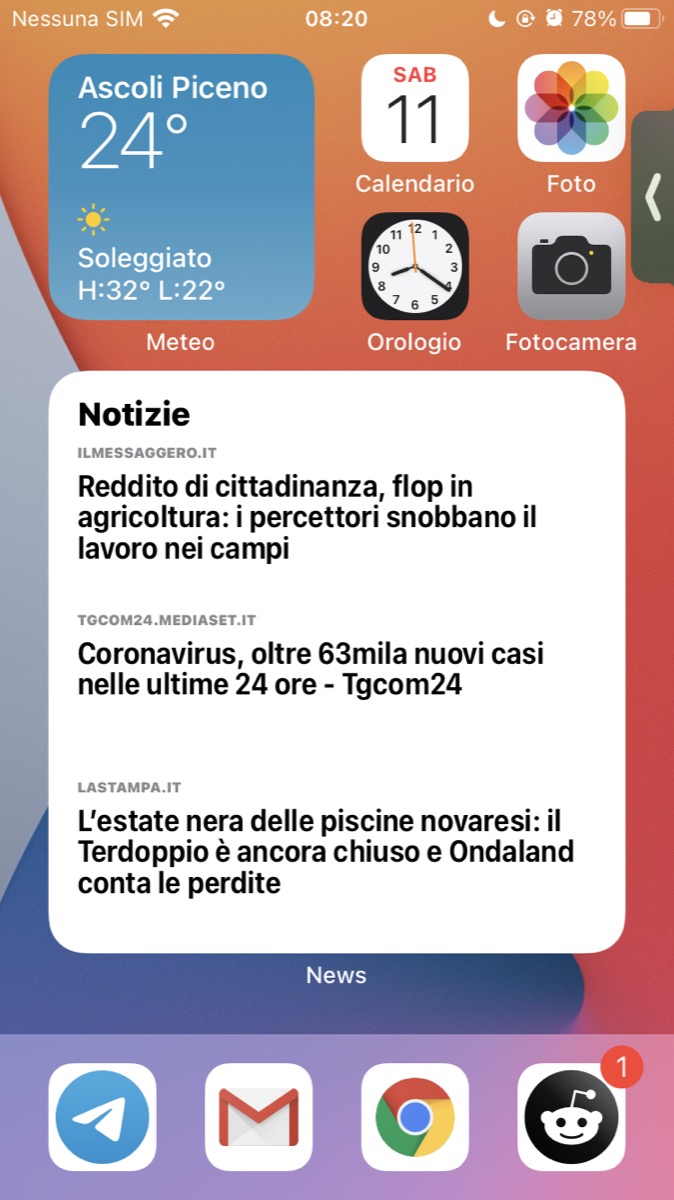
Task: Launch the Foto app
Action: click(x=571, y=109)
